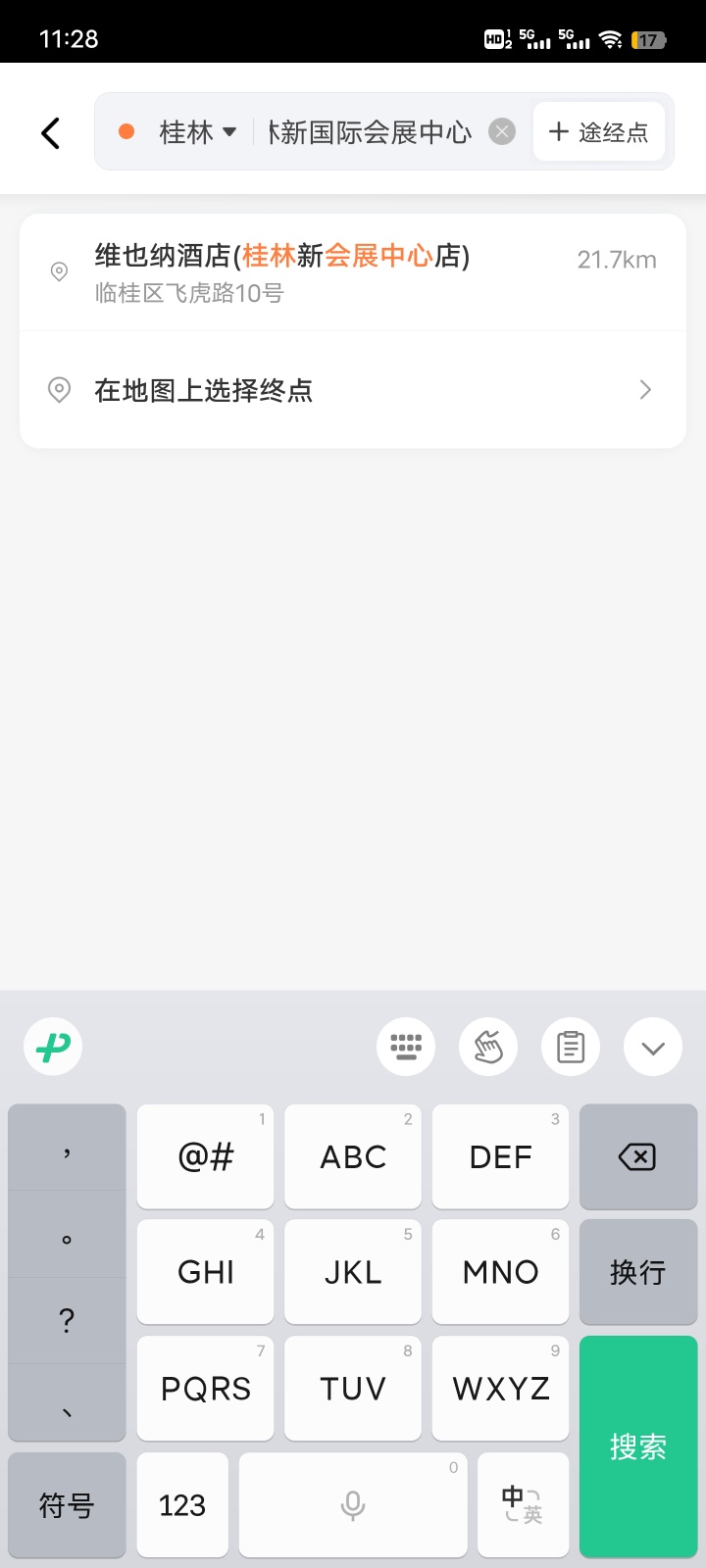Hit the keyboard backspace key

(638, 1156)
